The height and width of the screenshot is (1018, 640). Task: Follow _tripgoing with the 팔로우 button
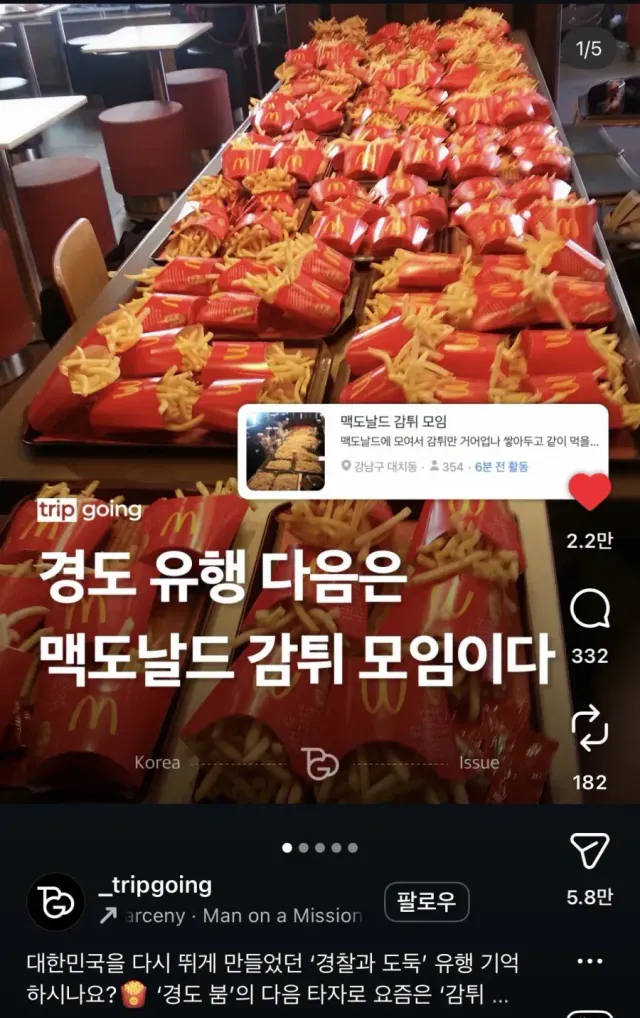(426, 902)
